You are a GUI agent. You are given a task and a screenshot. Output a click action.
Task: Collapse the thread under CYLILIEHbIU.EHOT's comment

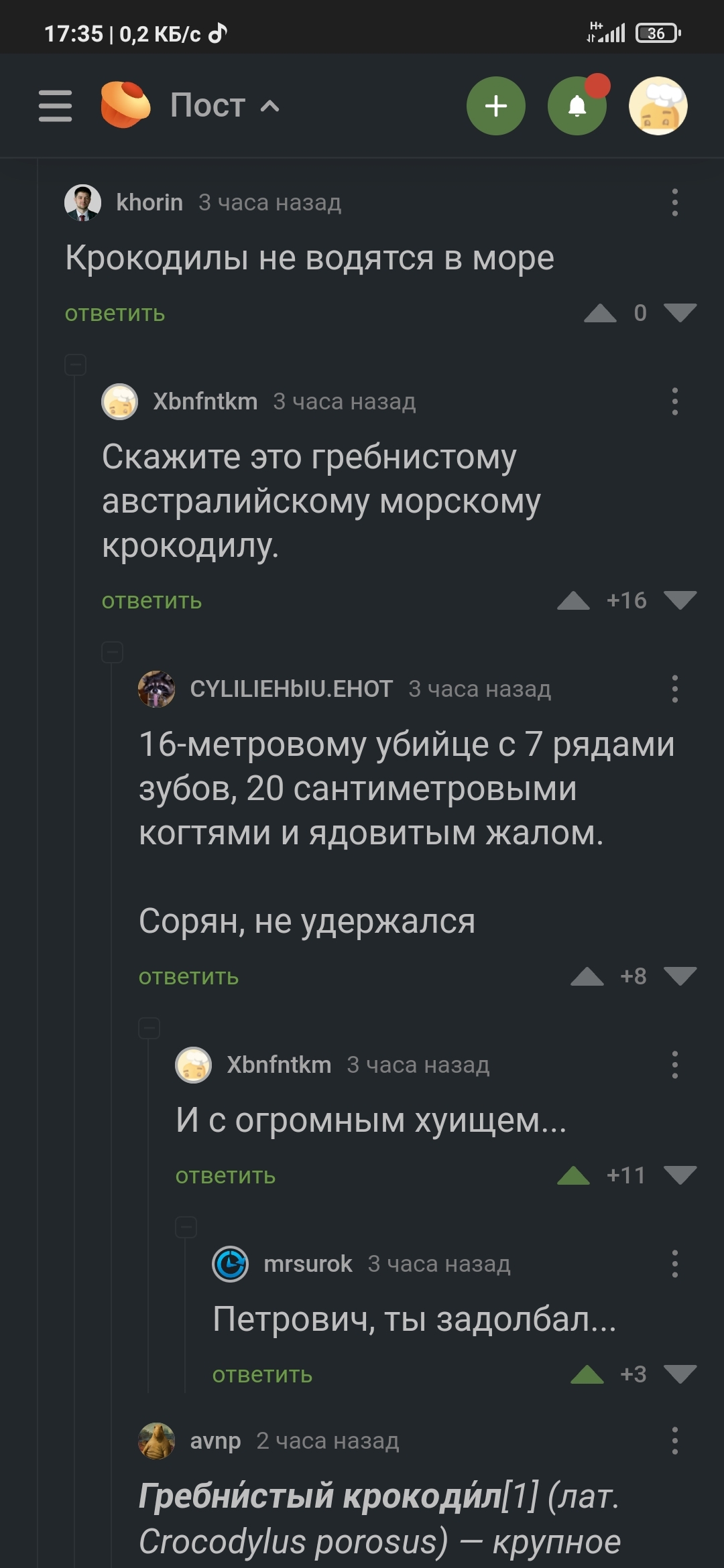(149, 1028)
